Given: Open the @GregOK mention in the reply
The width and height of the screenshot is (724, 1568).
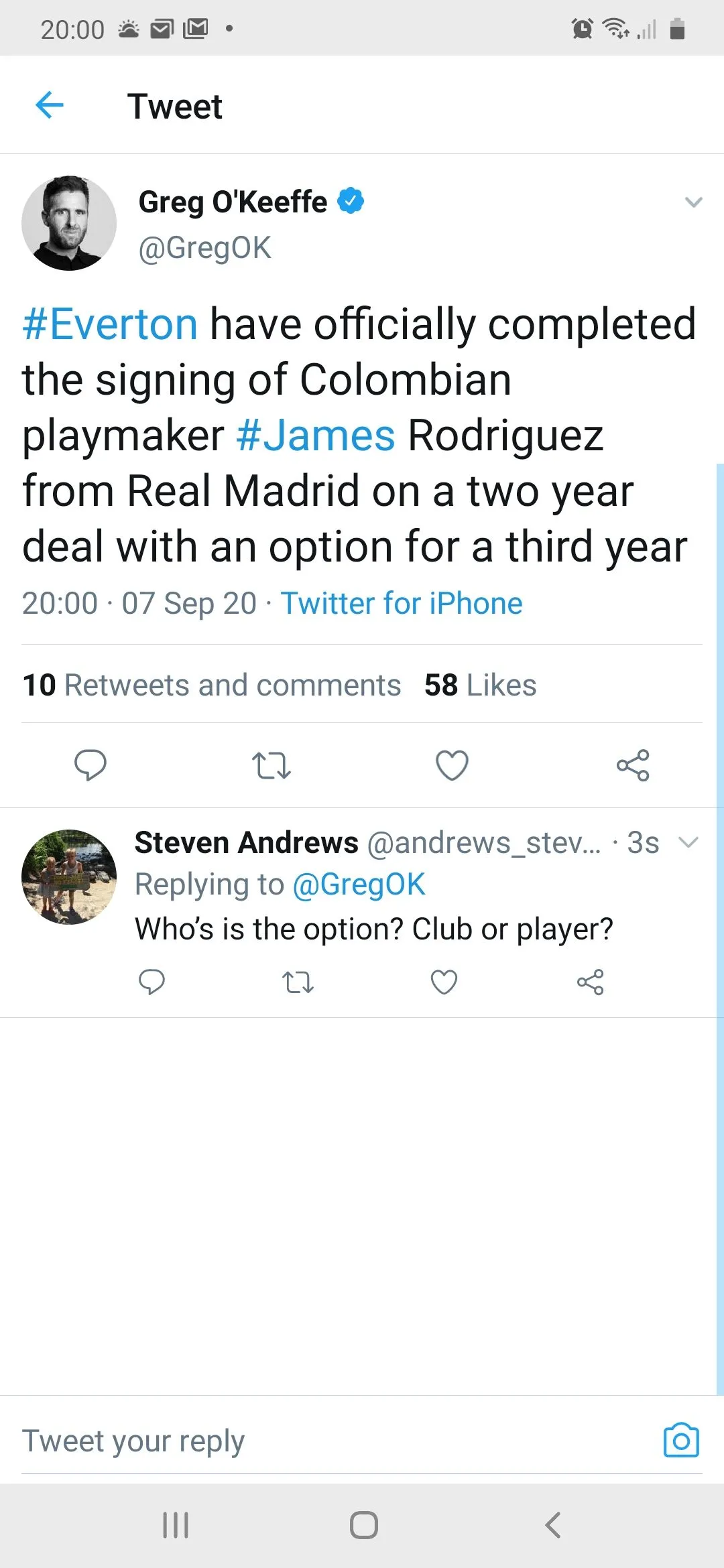Looking at the screenshot, I should point(359,885).
